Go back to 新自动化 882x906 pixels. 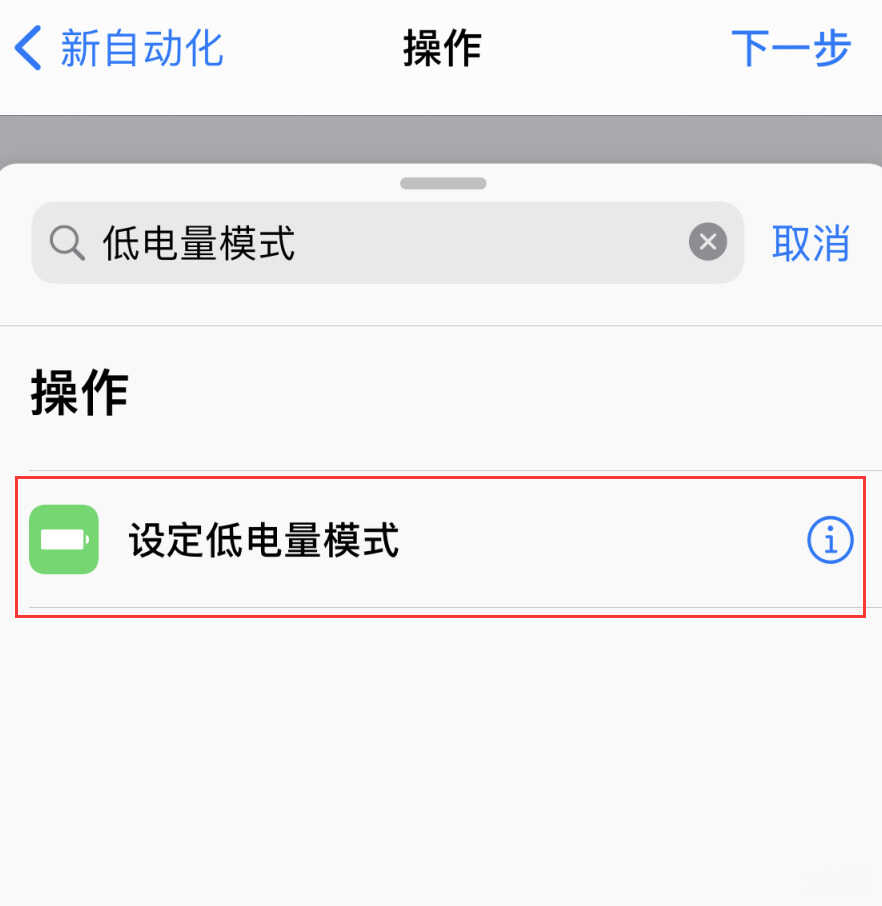120,48
